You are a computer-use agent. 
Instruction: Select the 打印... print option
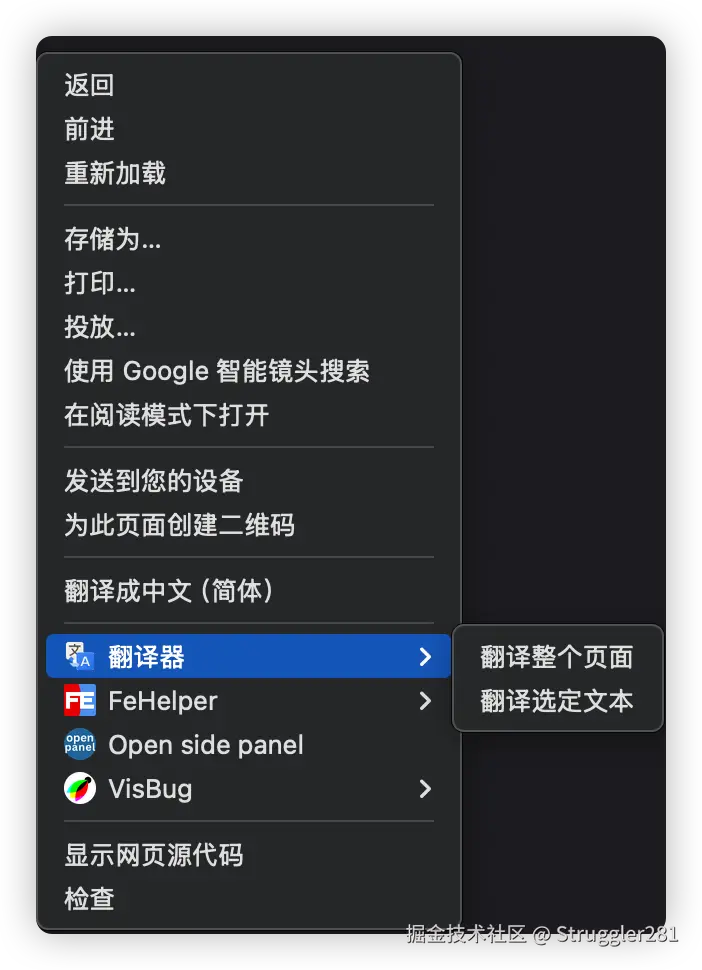[x=100, y=284]
